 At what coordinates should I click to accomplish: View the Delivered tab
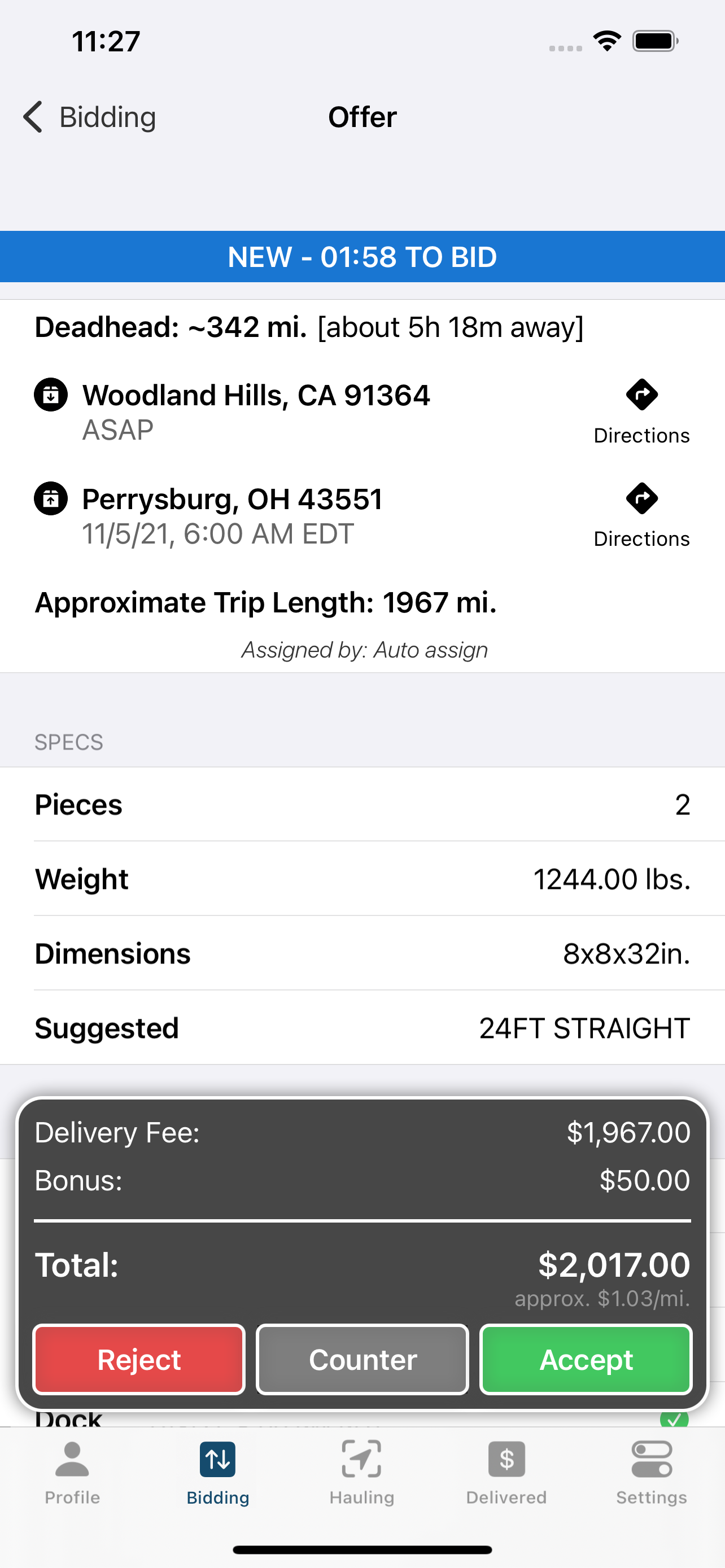(x=506, y=1473)
